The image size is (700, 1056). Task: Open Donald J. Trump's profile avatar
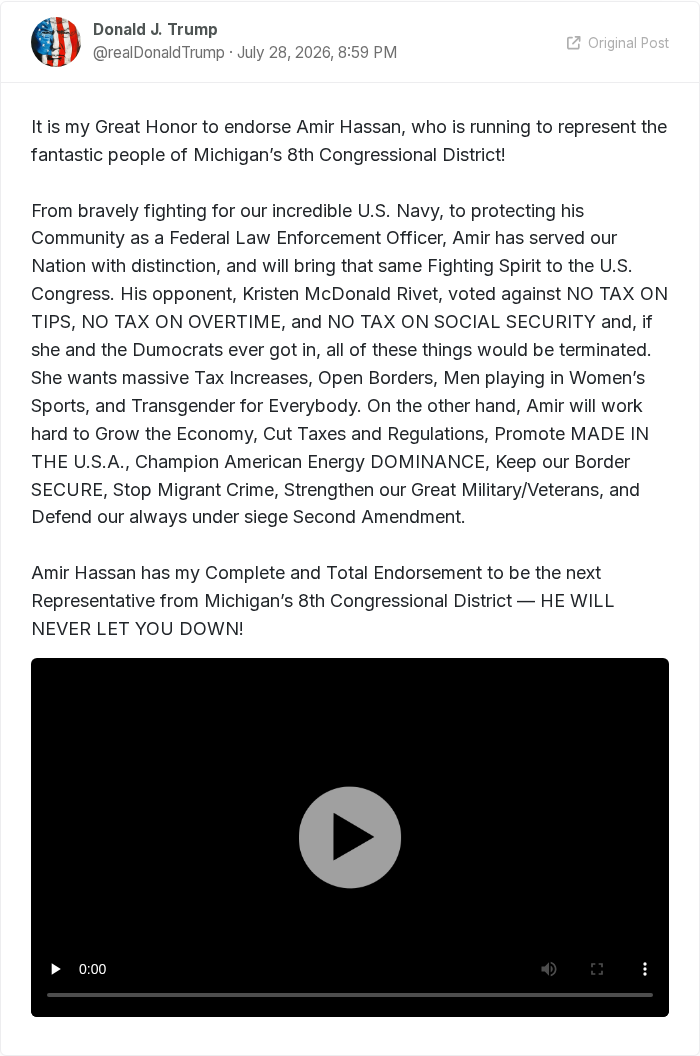56,42
